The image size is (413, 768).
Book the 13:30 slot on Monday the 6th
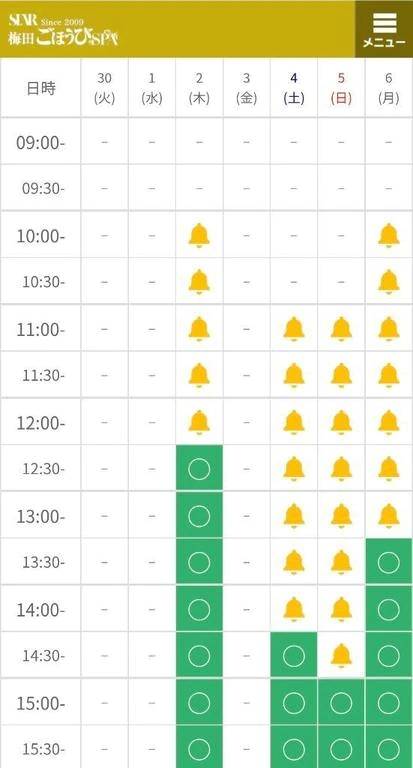click(389, 563)
